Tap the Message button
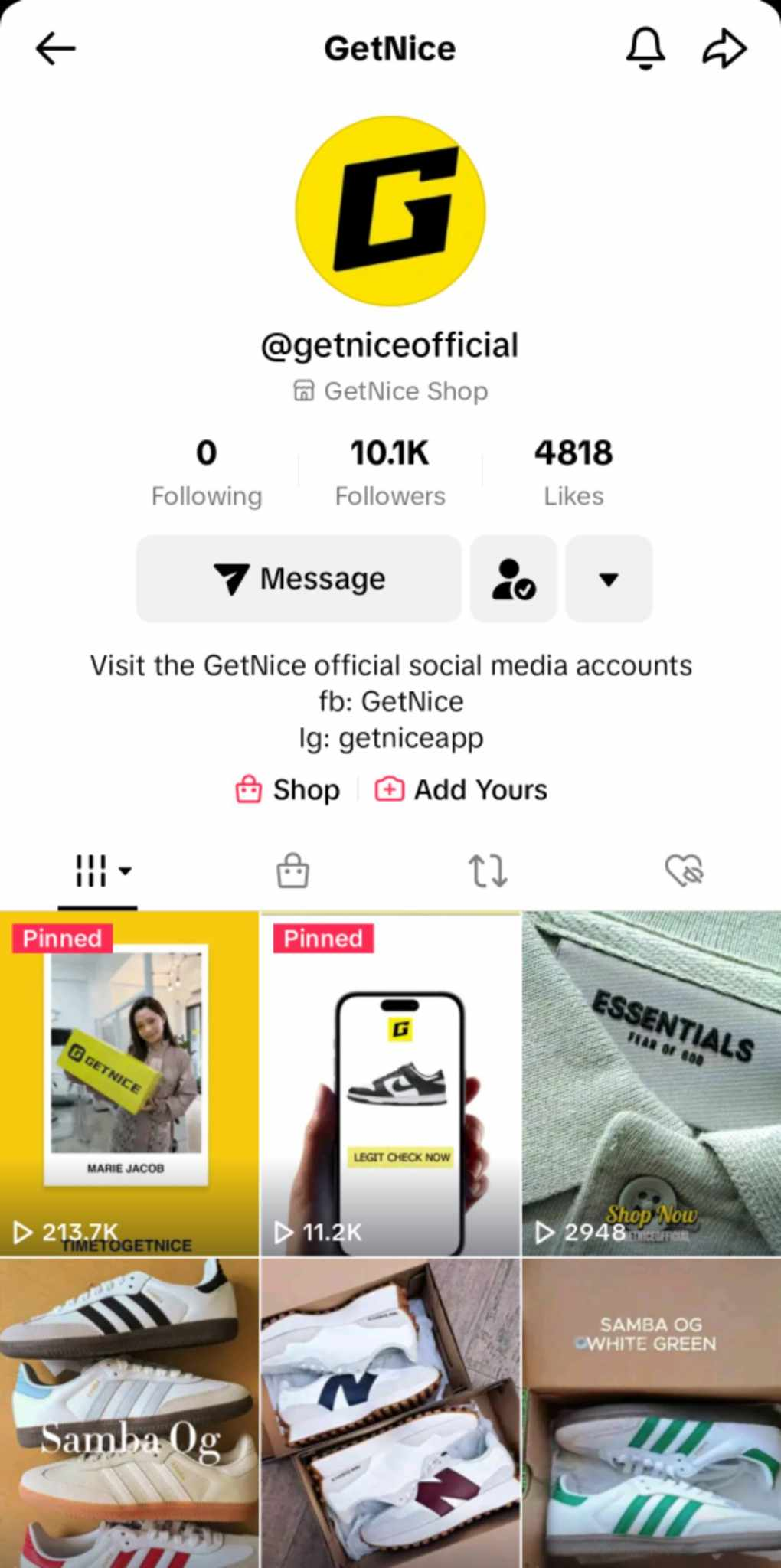The image size is (781, 1568). tap(299, 579)
